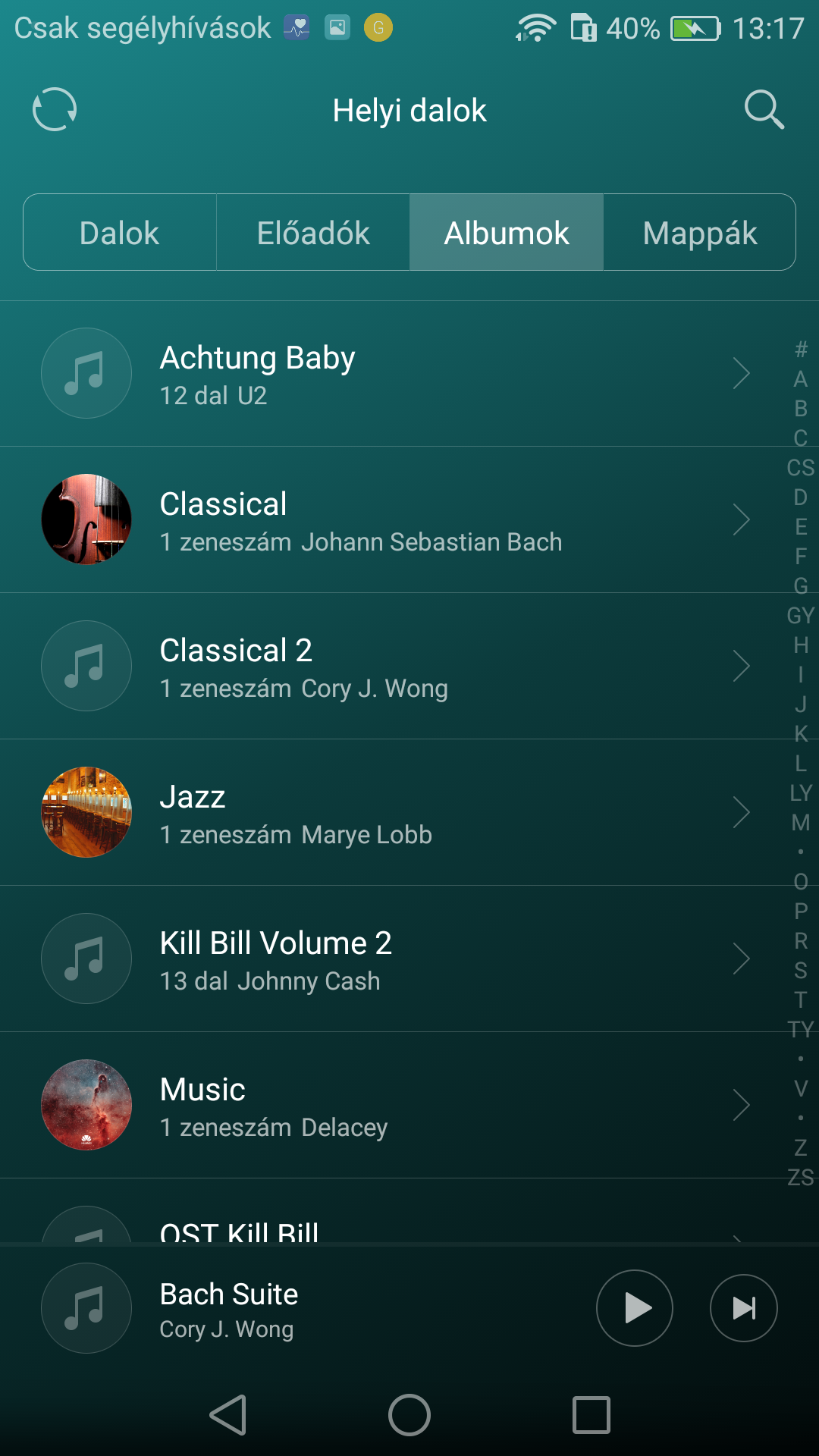The width and height of the screenshot is (819, 1456).
Task: Select the Albumok tab
Action: tap(507, 233)
